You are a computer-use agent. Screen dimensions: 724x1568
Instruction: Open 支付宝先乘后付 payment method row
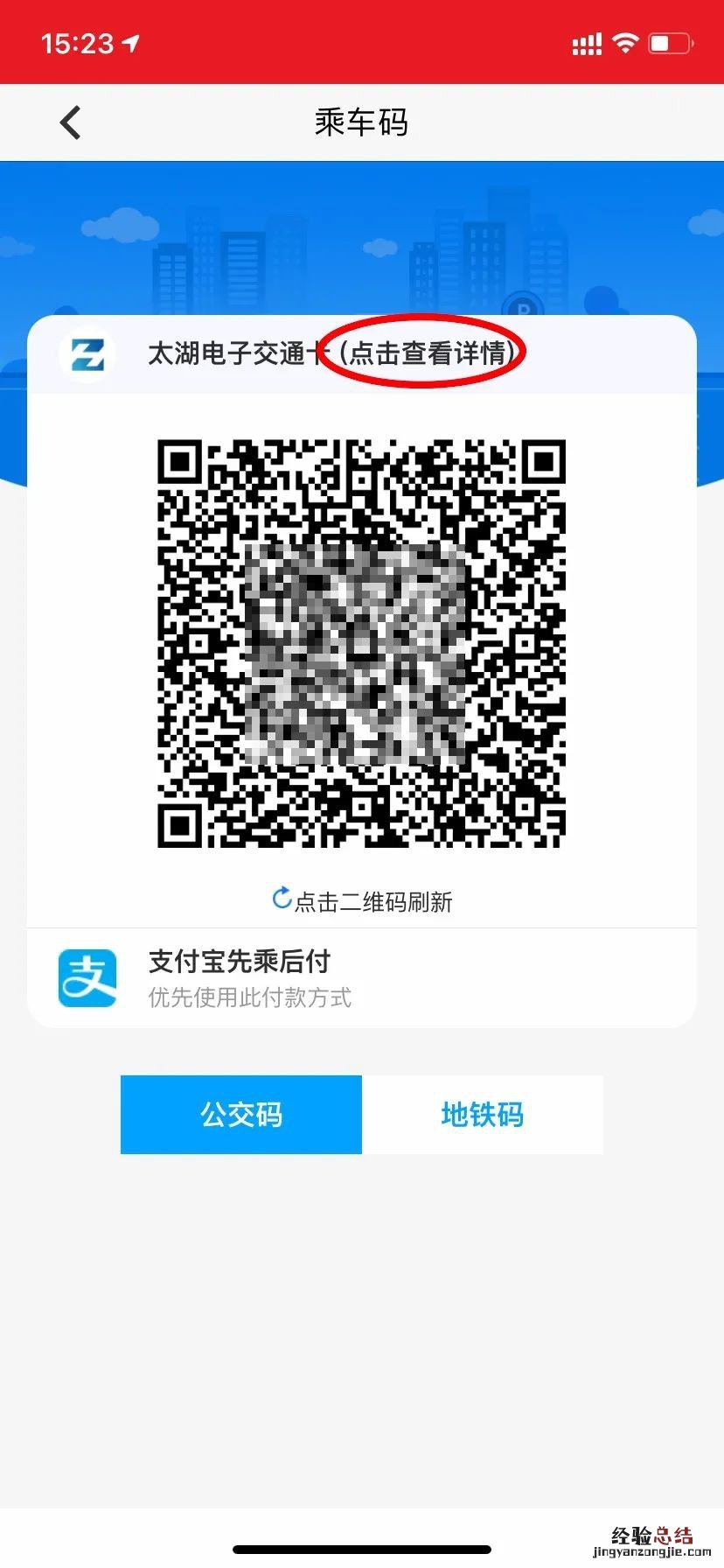(361, 978)
